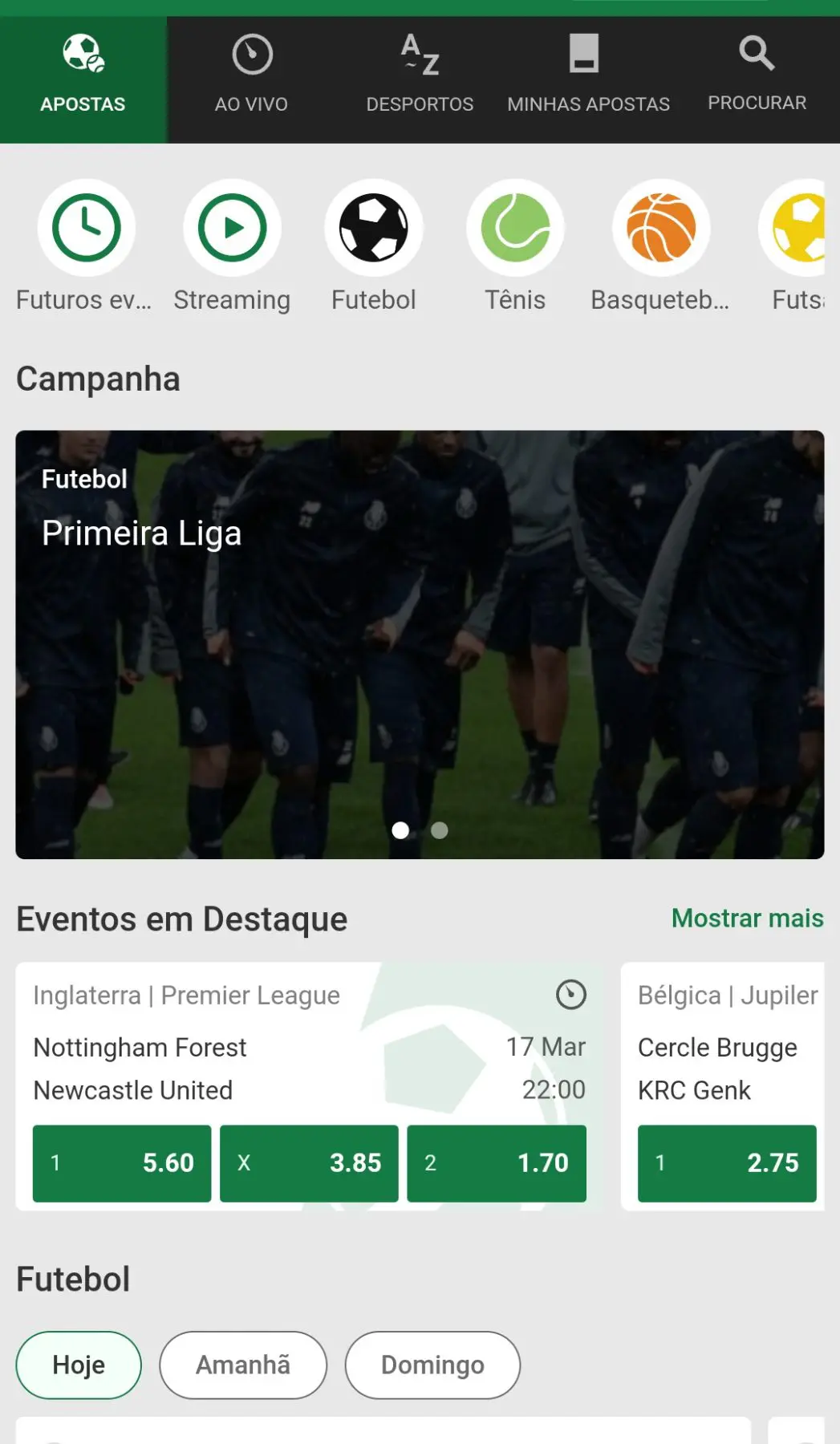Select the Futebol sport icon
The image size is (840, 1444).
(373, 229)
